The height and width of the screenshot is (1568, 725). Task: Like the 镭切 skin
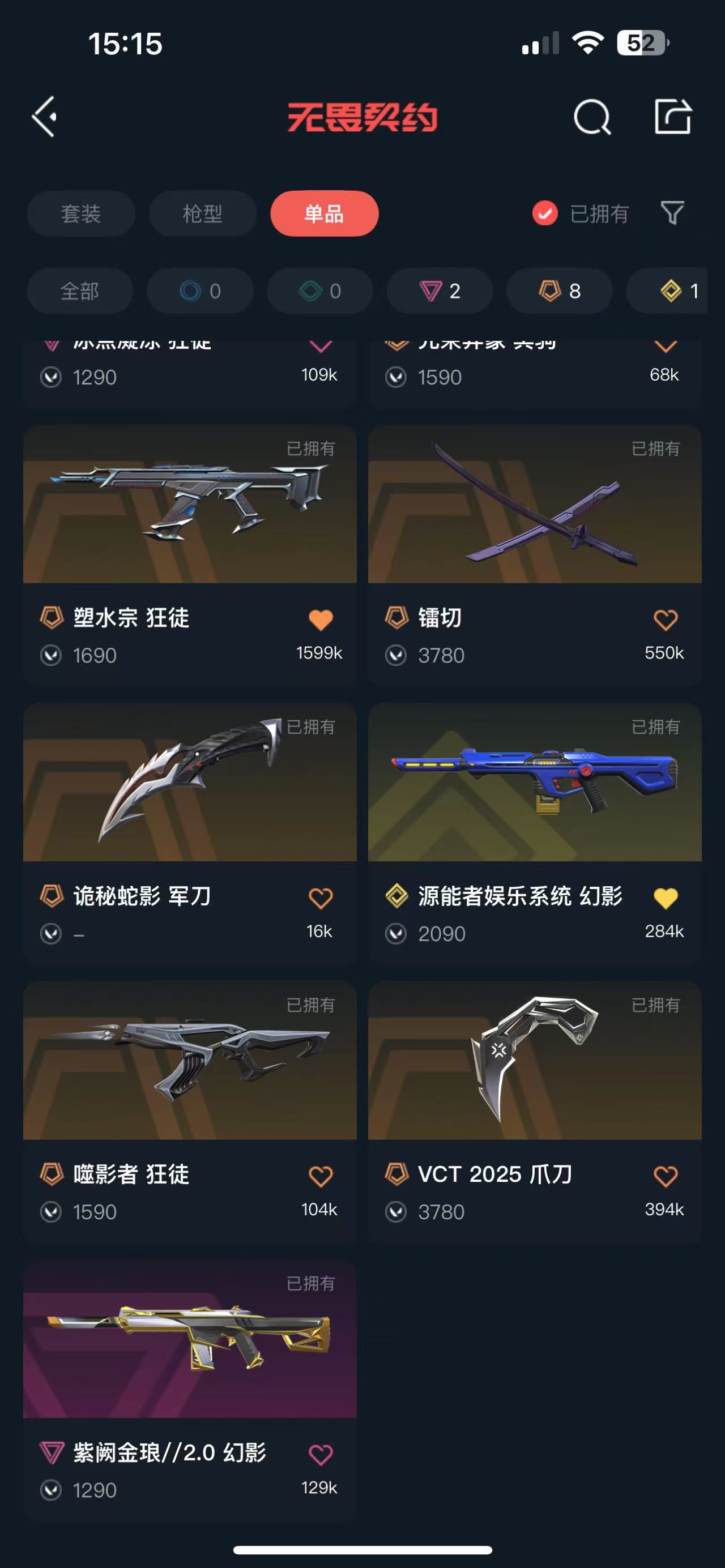pyautogui.click(x=666, y=619)
